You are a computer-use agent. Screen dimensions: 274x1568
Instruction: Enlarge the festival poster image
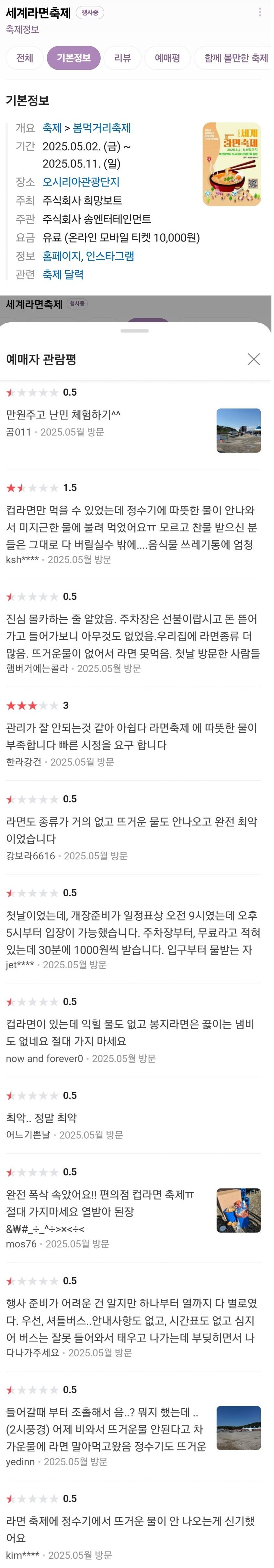pyautogui.click(x=231, y=164)
